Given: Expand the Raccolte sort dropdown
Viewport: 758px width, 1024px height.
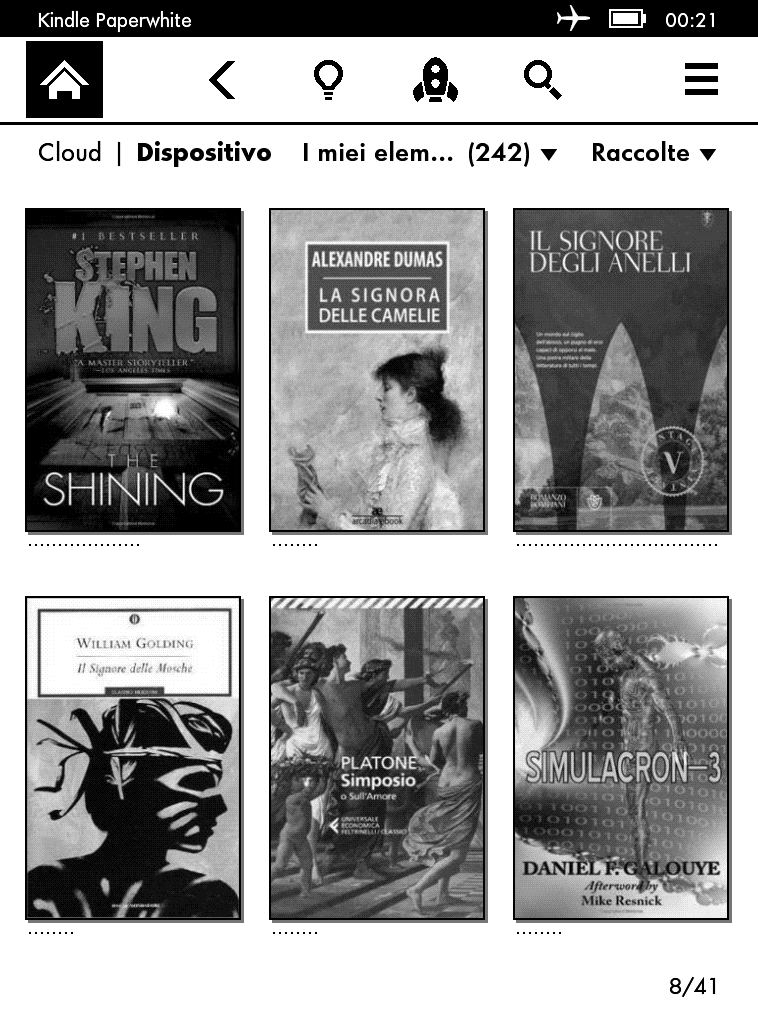Looking at the screenshot, I should [653, 153].
